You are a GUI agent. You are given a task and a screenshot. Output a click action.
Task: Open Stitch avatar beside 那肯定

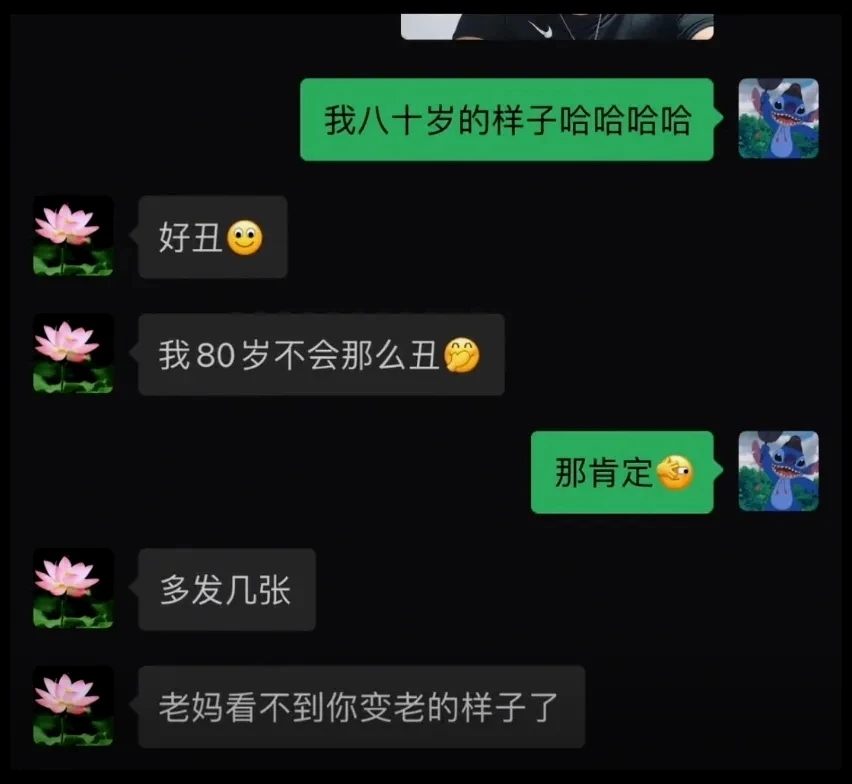click(778, 471)
